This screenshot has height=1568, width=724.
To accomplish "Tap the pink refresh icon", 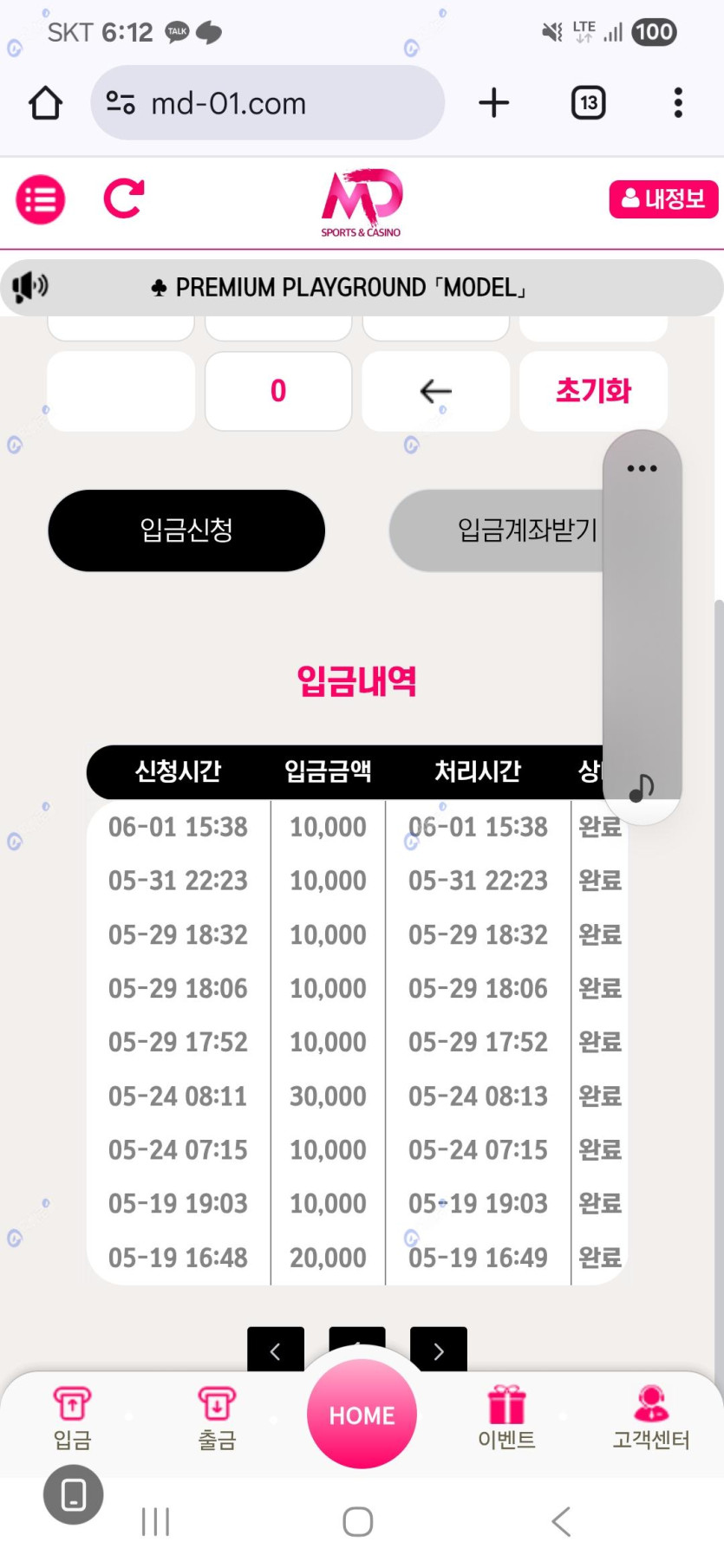I will (124, 198).
